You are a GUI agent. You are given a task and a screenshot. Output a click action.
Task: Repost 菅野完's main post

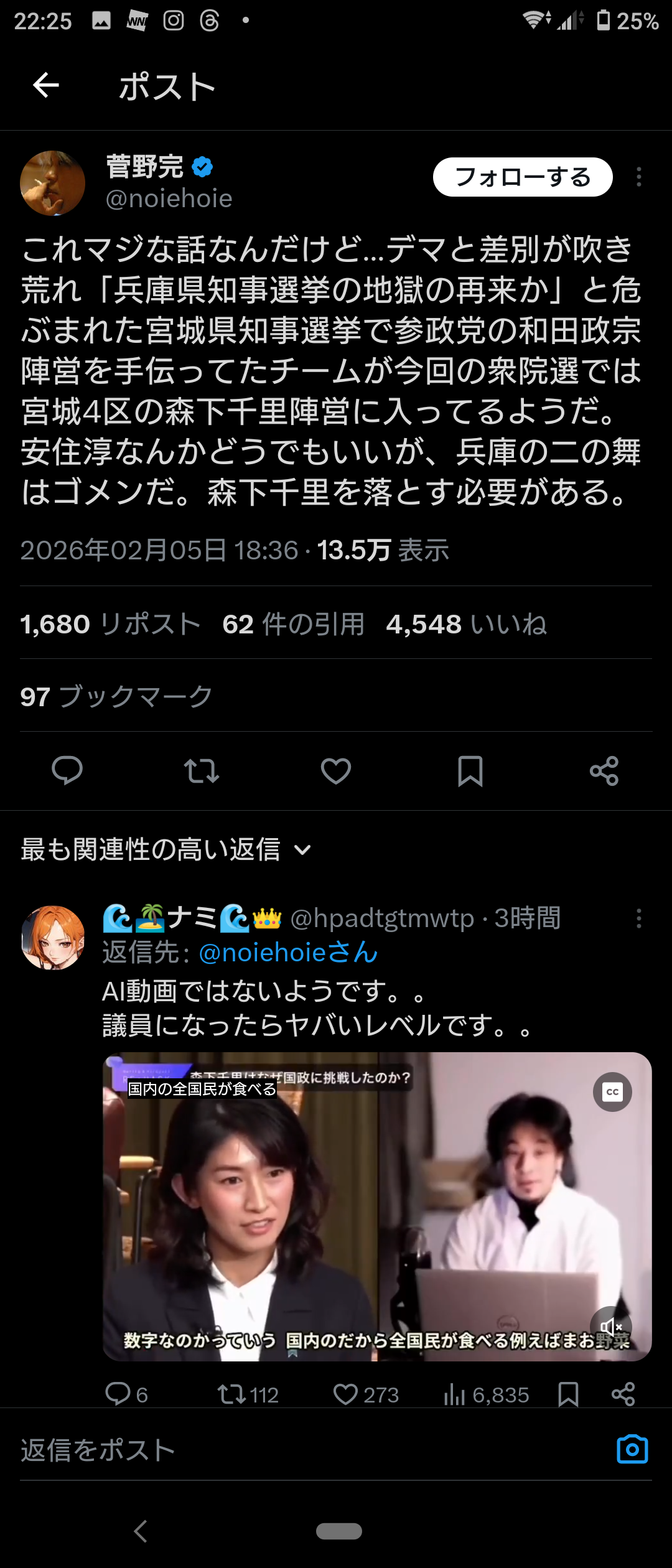click(x=201, y=771)
